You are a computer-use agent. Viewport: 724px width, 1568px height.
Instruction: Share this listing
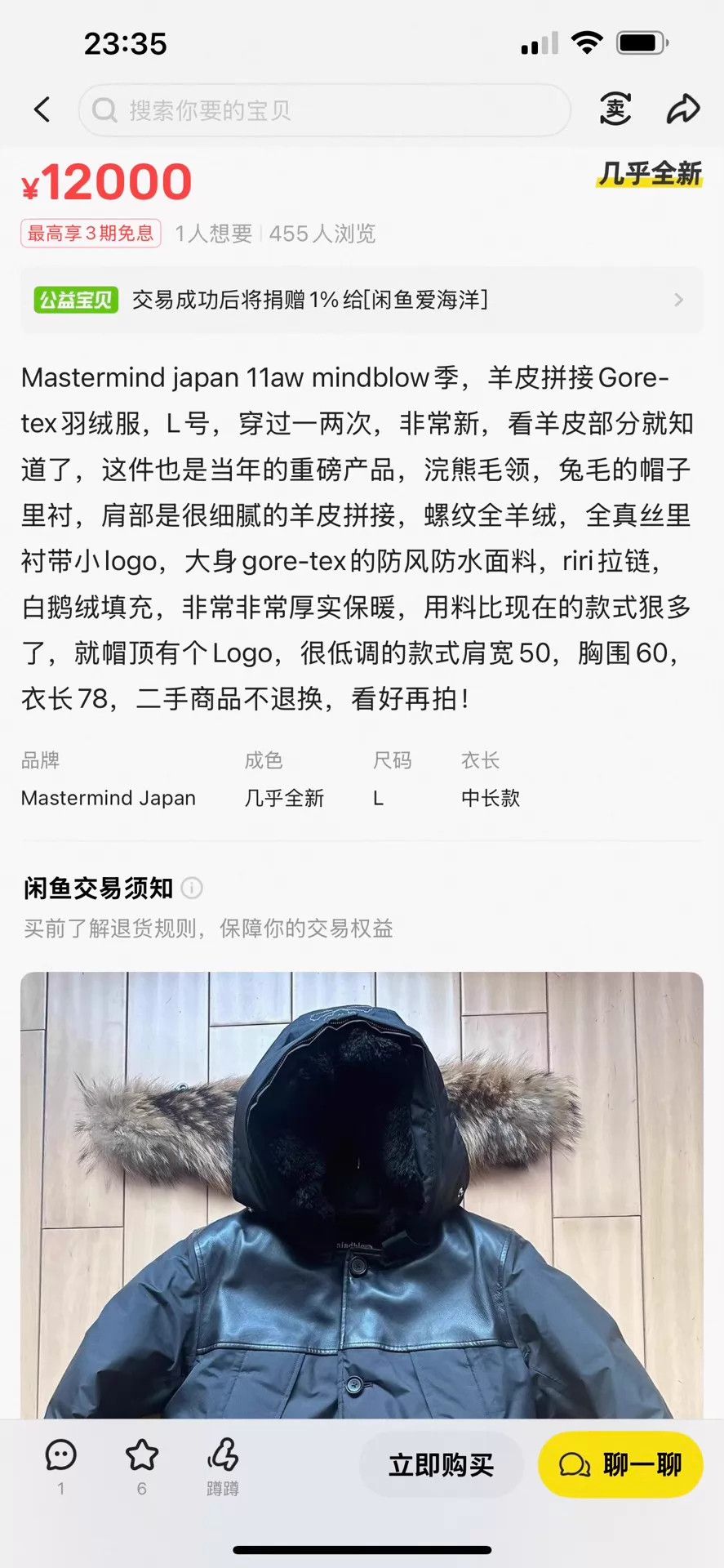click(683, 109)
